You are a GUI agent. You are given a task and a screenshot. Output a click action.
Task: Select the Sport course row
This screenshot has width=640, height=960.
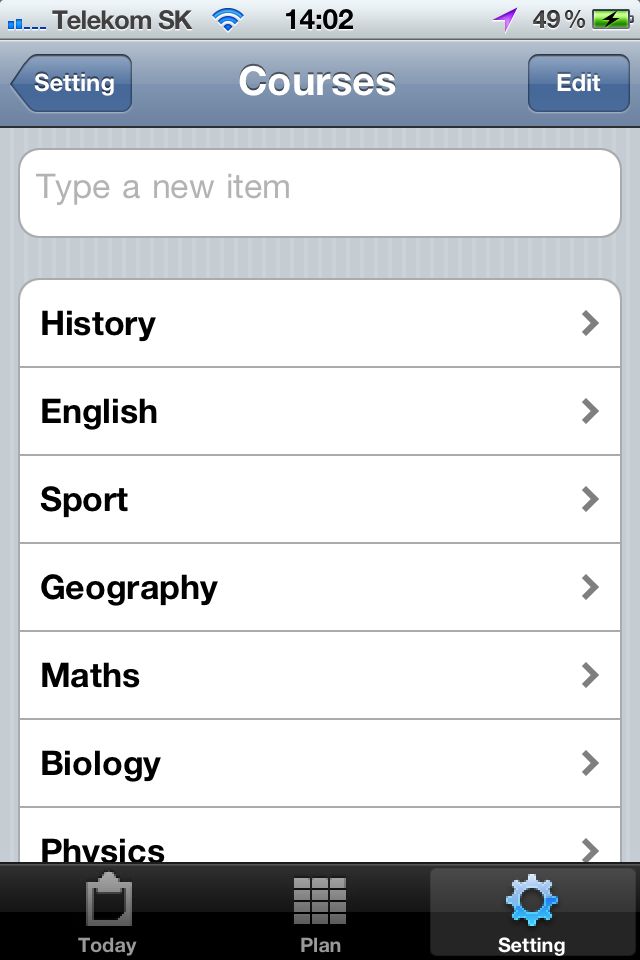pyautogui.click(x=320, y=500)
